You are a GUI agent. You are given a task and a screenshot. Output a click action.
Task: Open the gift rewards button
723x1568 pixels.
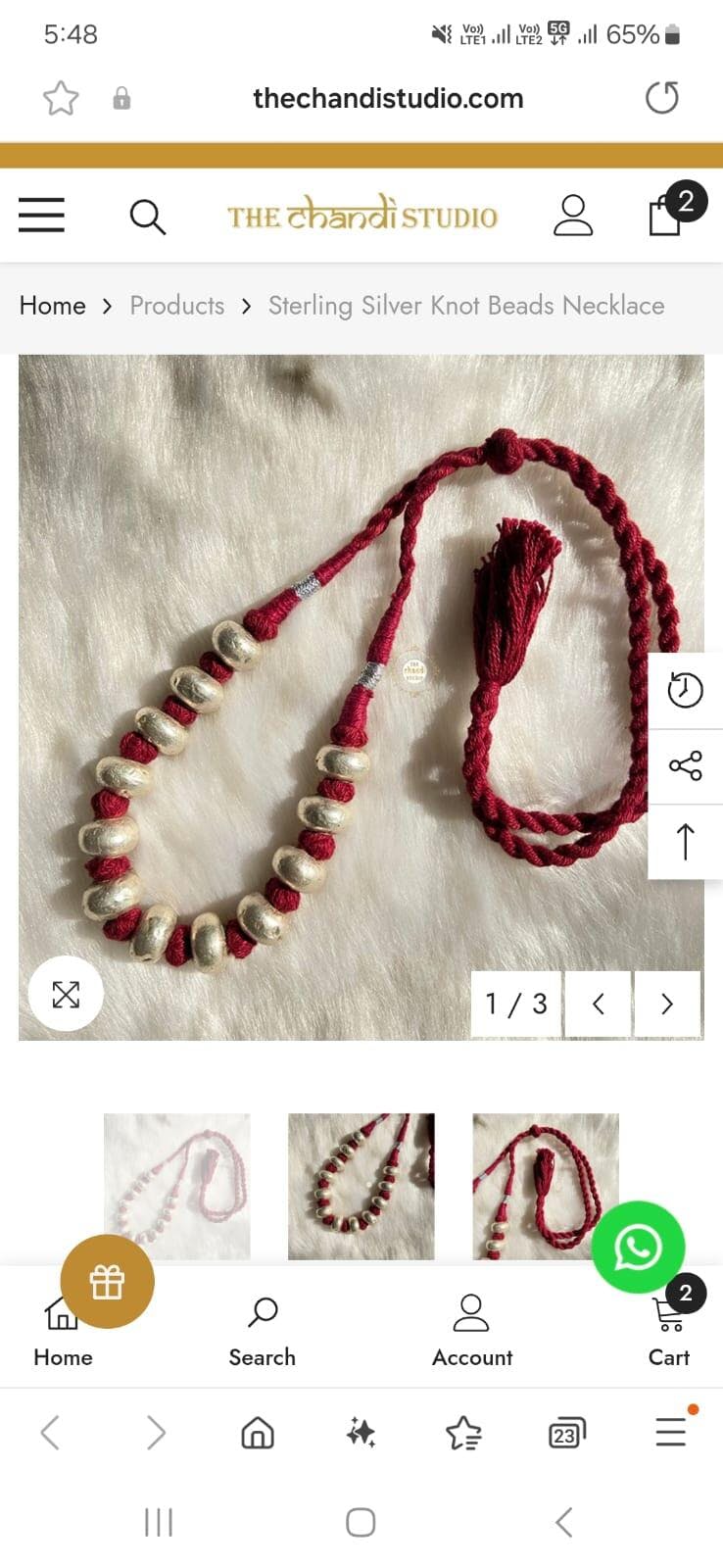click(x=107, y=1281)
